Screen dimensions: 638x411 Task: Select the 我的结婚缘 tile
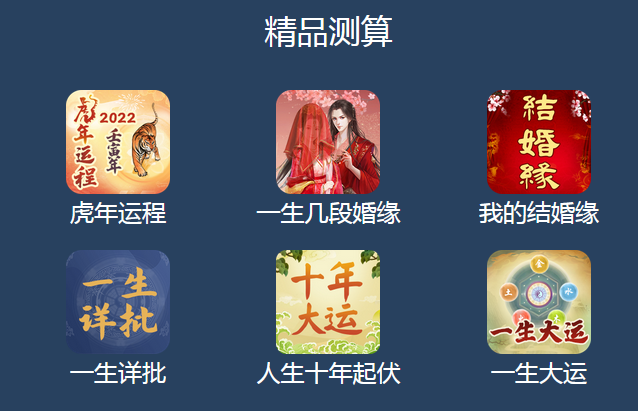(538, 142)
